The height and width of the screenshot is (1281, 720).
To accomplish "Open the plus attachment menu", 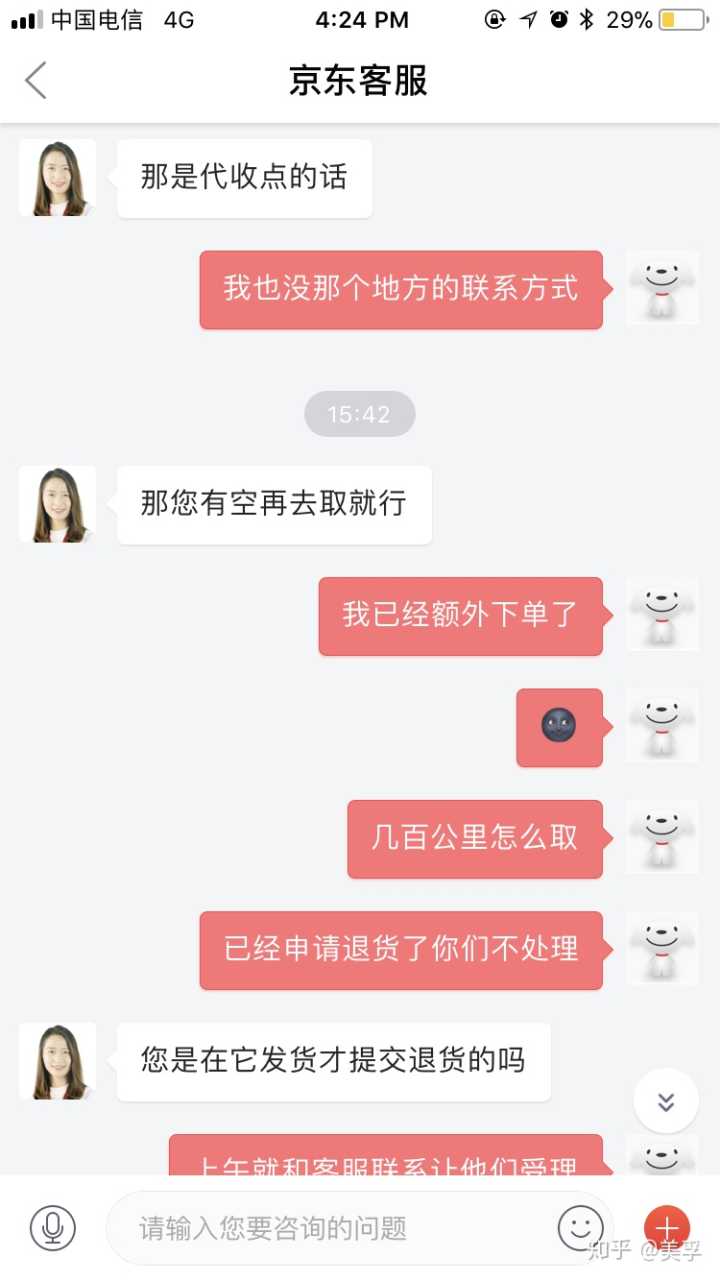I will click(x=667, y=1227).
